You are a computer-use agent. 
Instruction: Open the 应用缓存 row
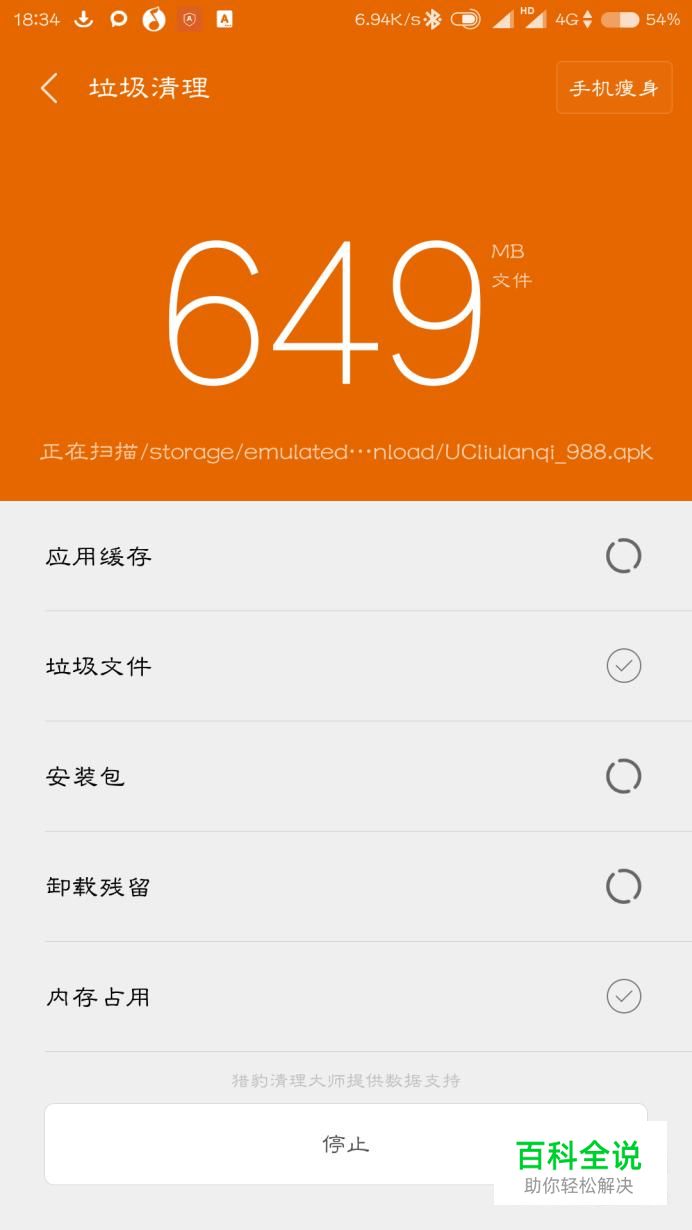[346, 556]
